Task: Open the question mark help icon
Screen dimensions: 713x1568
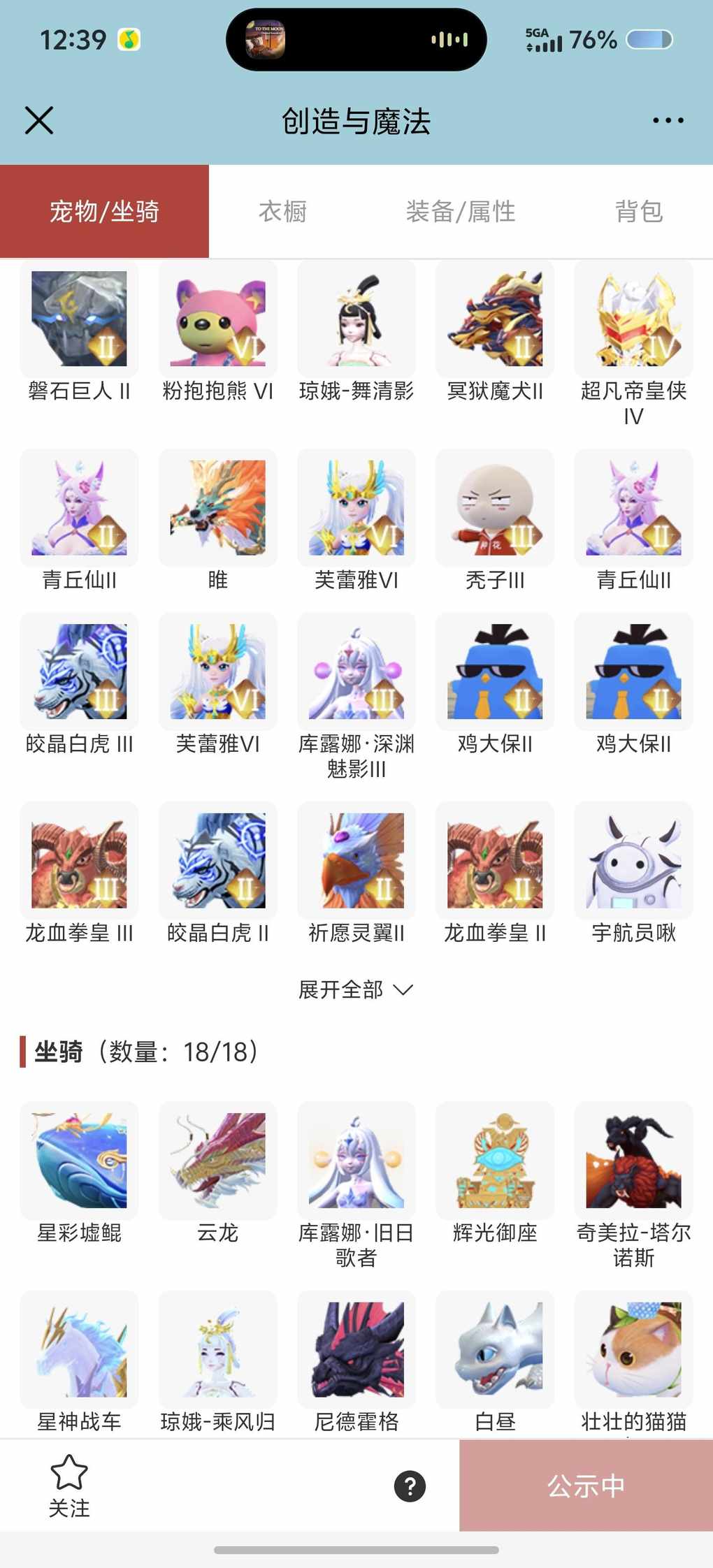Action: 410,1486
